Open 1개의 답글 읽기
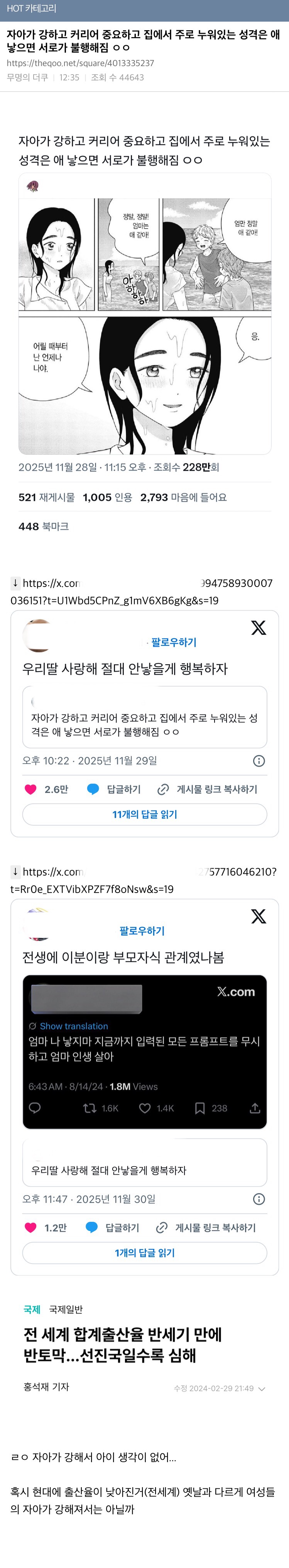Viewport: 289px width, 1568px height. [145, 1253]
